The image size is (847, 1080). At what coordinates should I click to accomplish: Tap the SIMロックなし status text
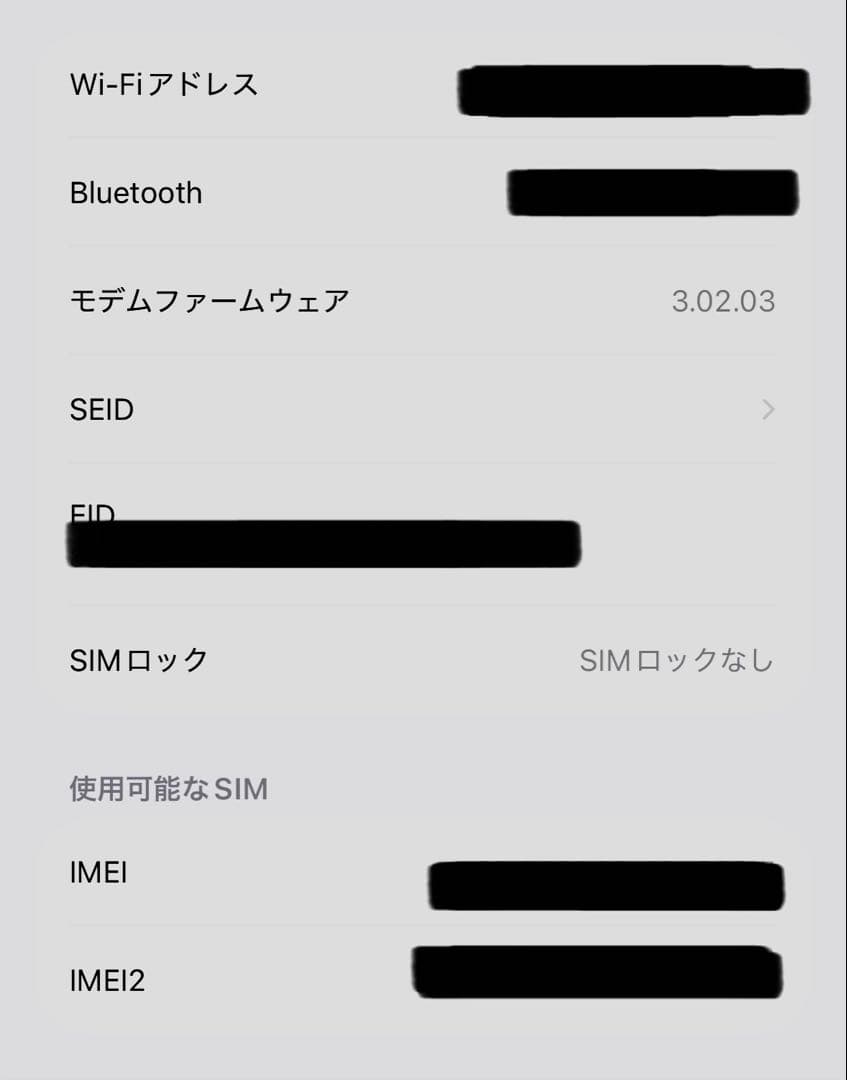675,659
